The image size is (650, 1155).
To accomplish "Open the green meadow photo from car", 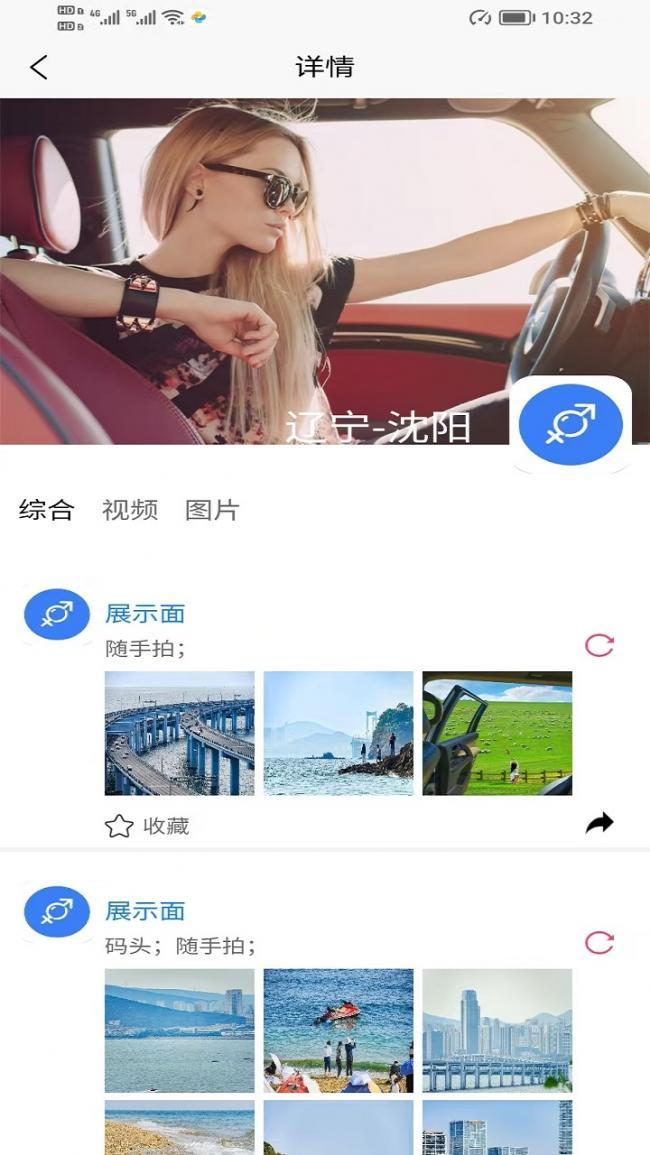I will pyautogui.click(x=497, y=733).
